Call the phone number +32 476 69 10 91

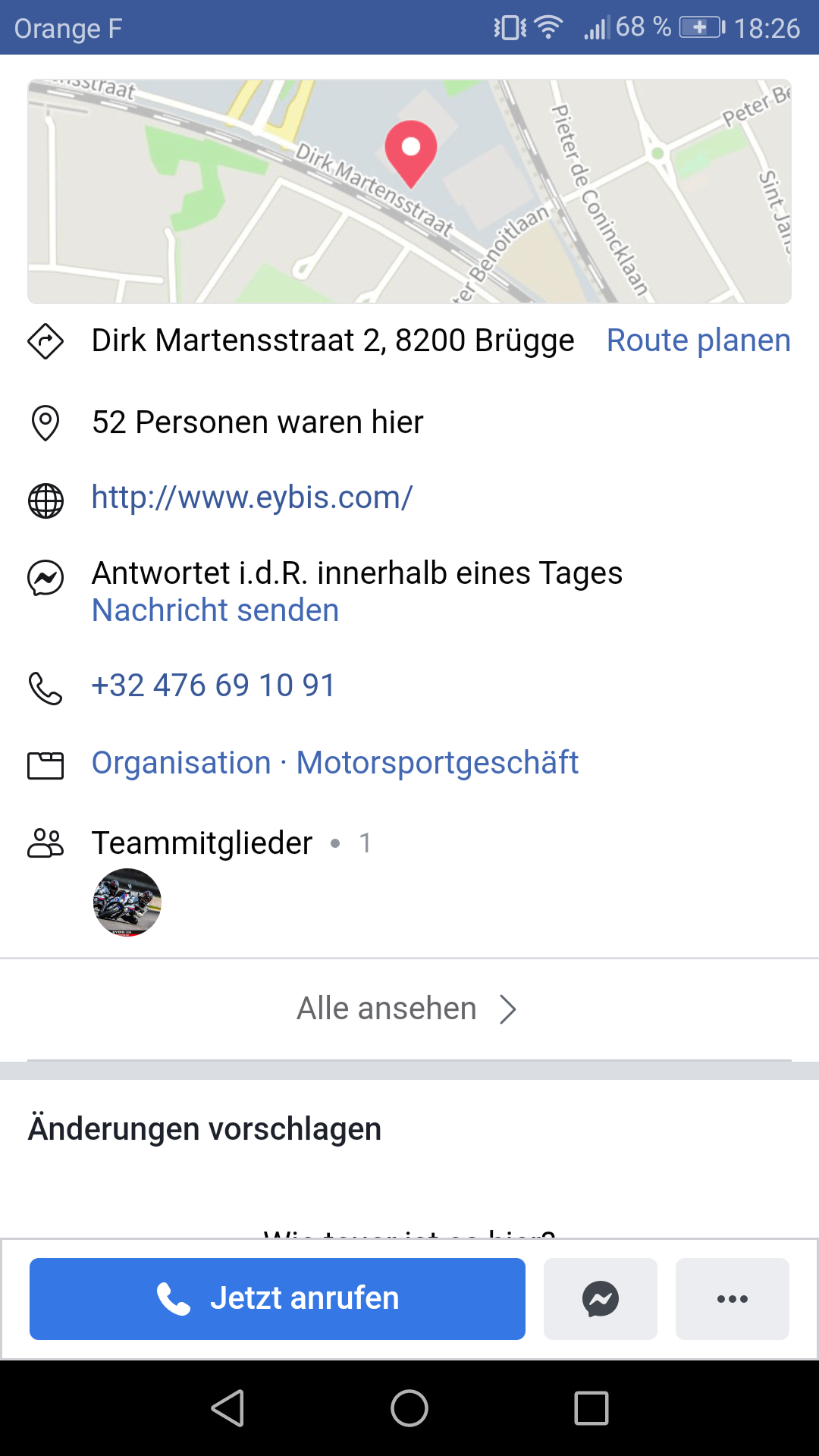point(213,686)
